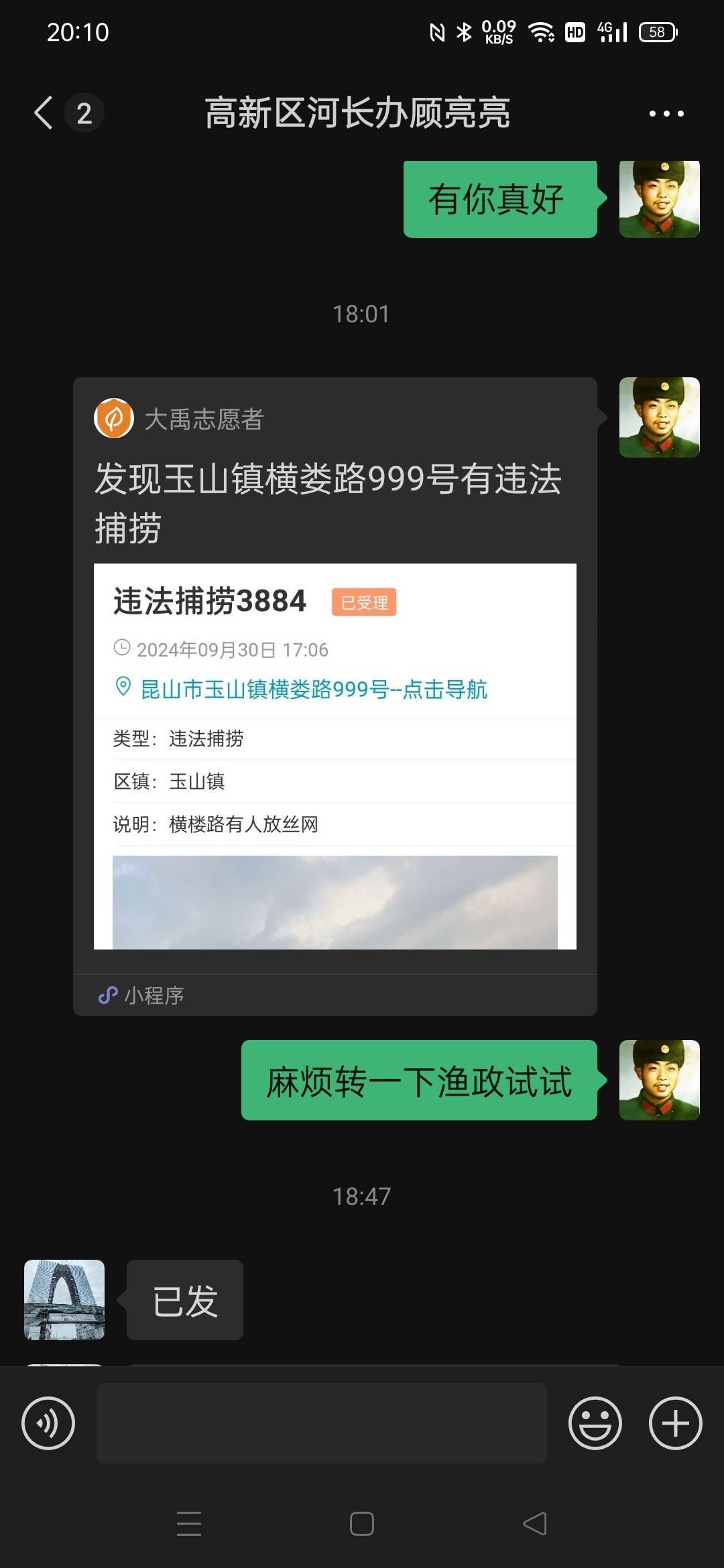Screen dimensions: 724x1568
Task: Tap system home button
Action: [x=362, y=1524]
